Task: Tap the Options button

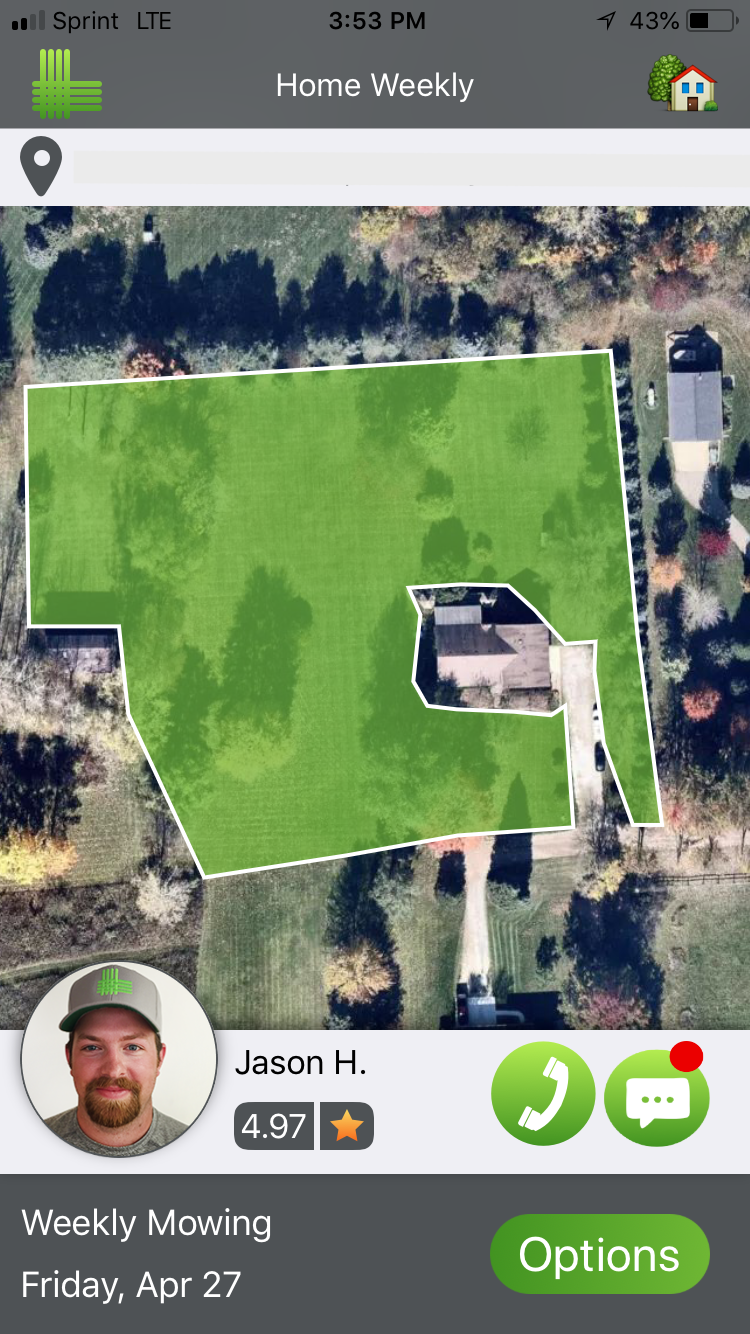Action: point(599,1254)
